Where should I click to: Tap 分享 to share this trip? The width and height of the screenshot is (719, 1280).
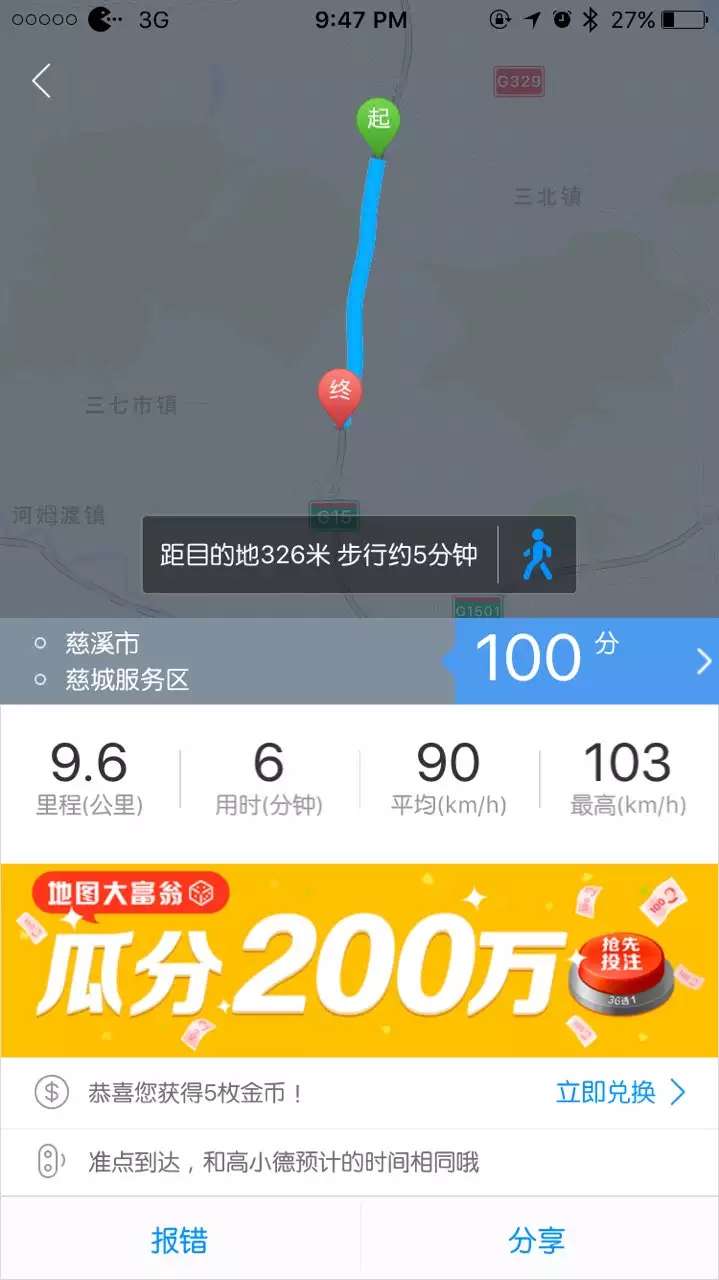(538, 1240)
